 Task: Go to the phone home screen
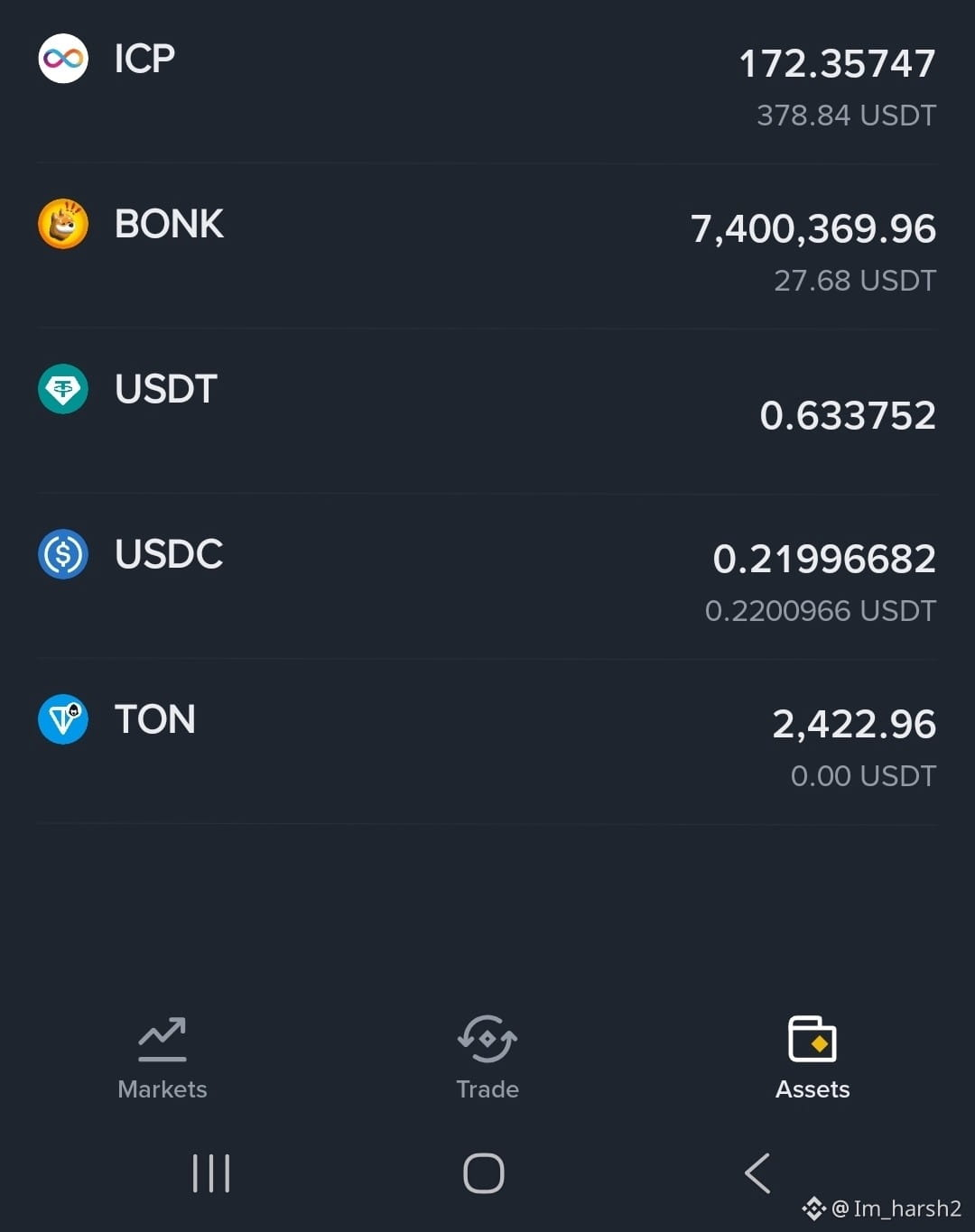[x=484, y=1173]
